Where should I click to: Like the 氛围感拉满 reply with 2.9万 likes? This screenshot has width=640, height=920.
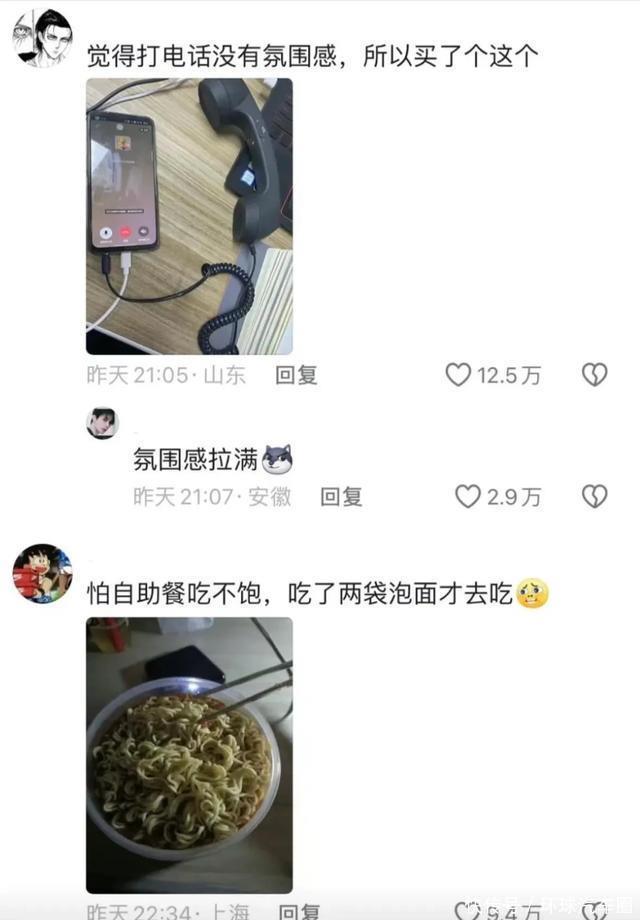pos(468,496)
